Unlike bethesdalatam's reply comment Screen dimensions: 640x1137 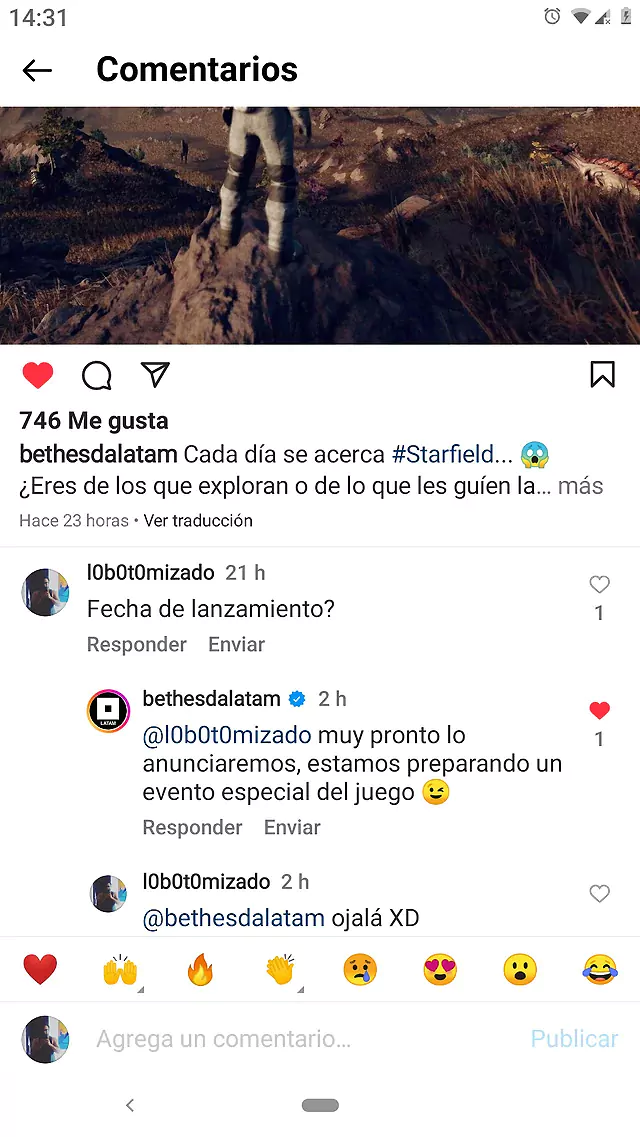(599, 711)
